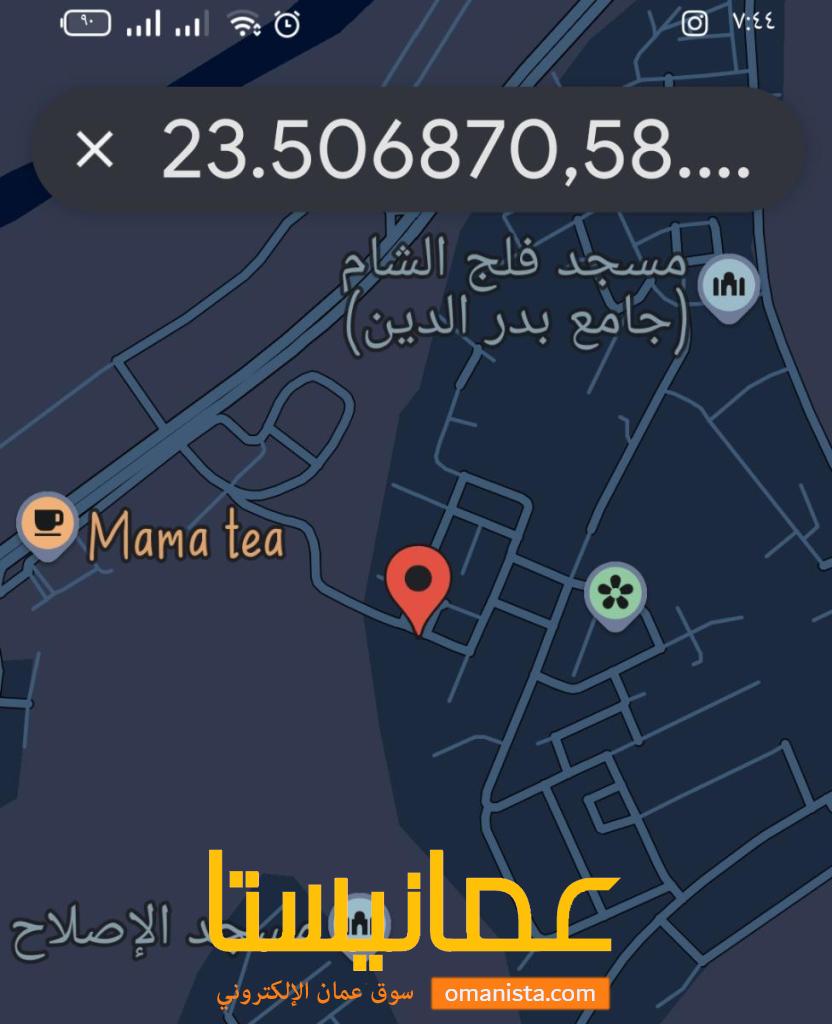The width and height of the screenshot is (832, 1024).
Task: Tap the red dropped location pin
Action: [x=420, y=582]
